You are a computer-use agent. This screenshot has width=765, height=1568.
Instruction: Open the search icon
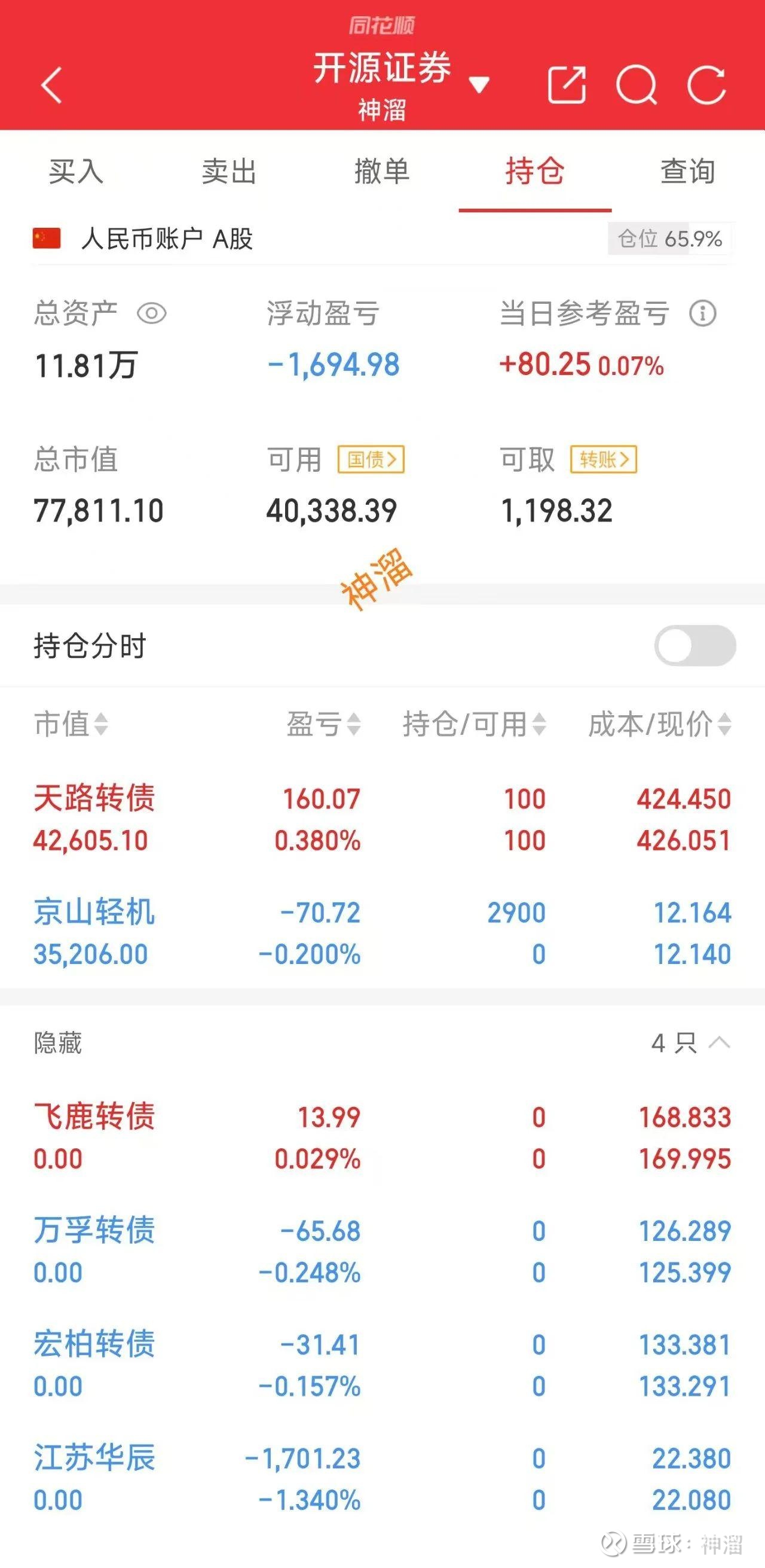point(637,84)
